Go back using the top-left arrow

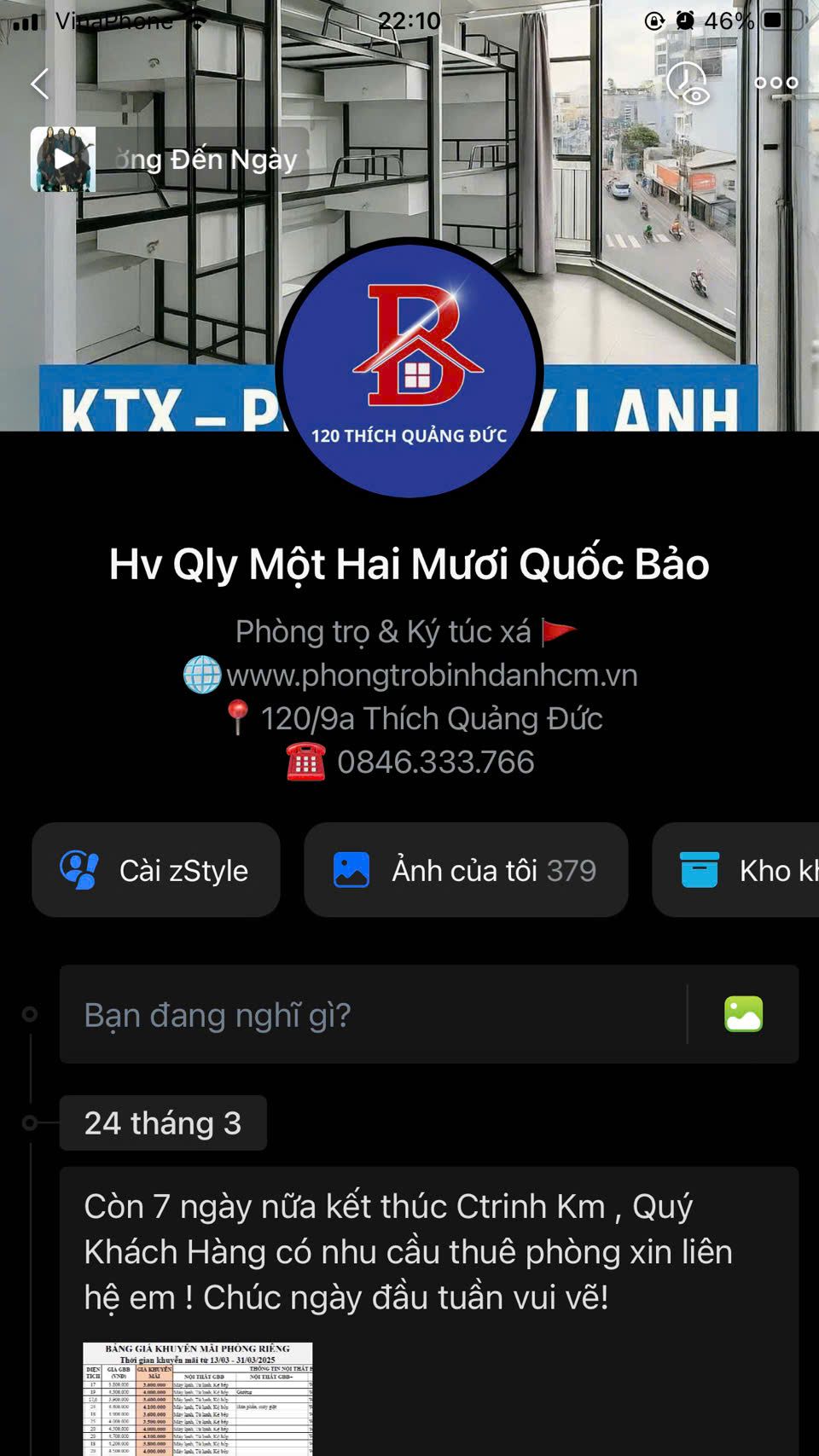click(x=40, y=84)
